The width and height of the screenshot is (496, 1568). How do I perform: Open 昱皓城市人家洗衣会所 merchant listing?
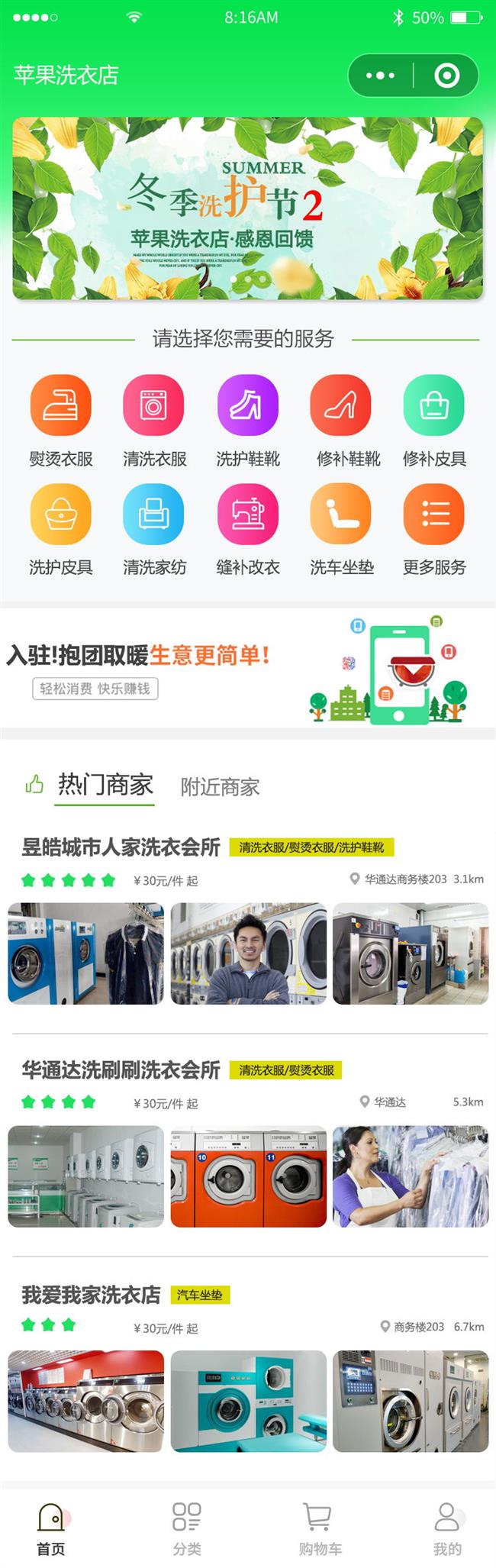(121, 847)
